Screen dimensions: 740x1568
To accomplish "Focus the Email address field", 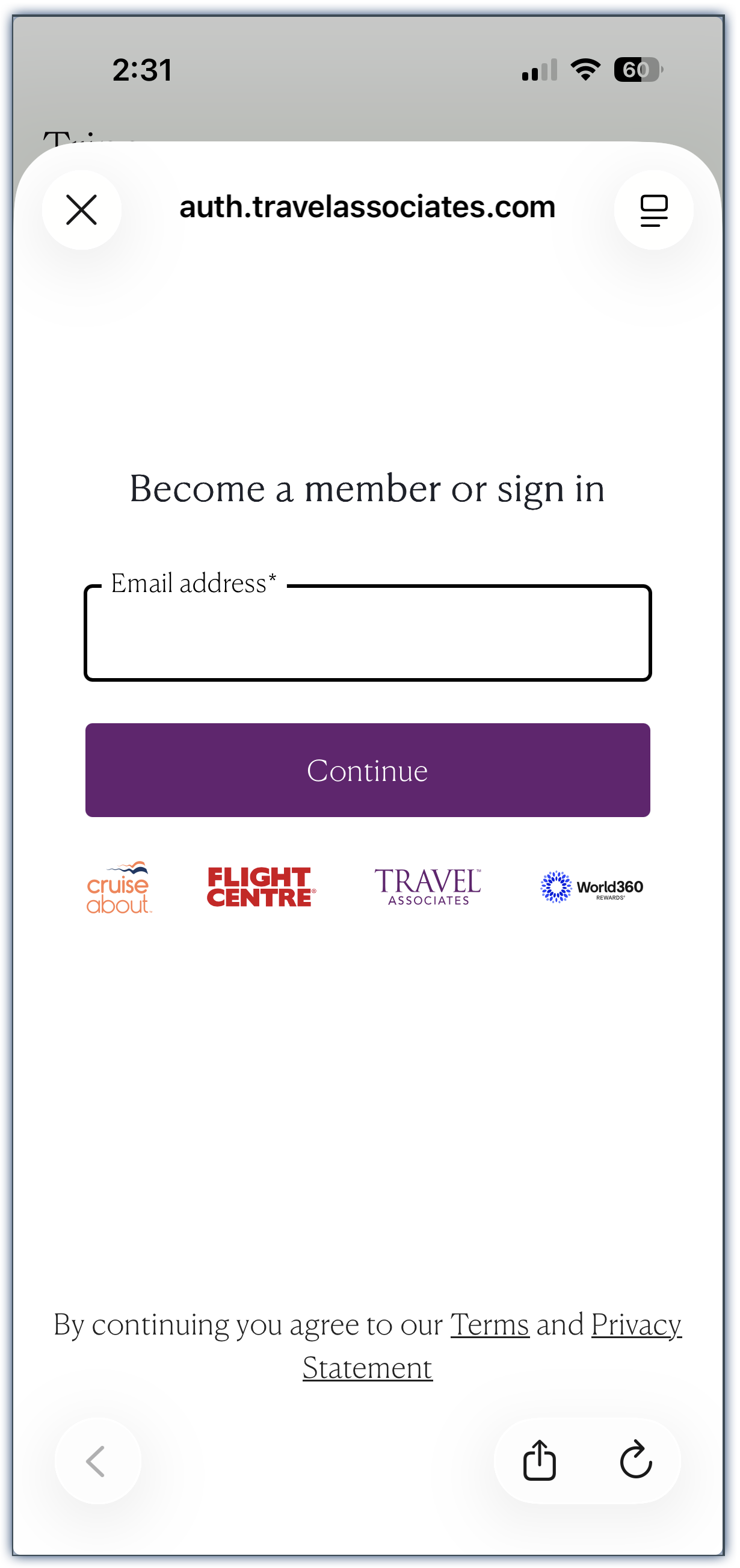I will coord(368,634).
